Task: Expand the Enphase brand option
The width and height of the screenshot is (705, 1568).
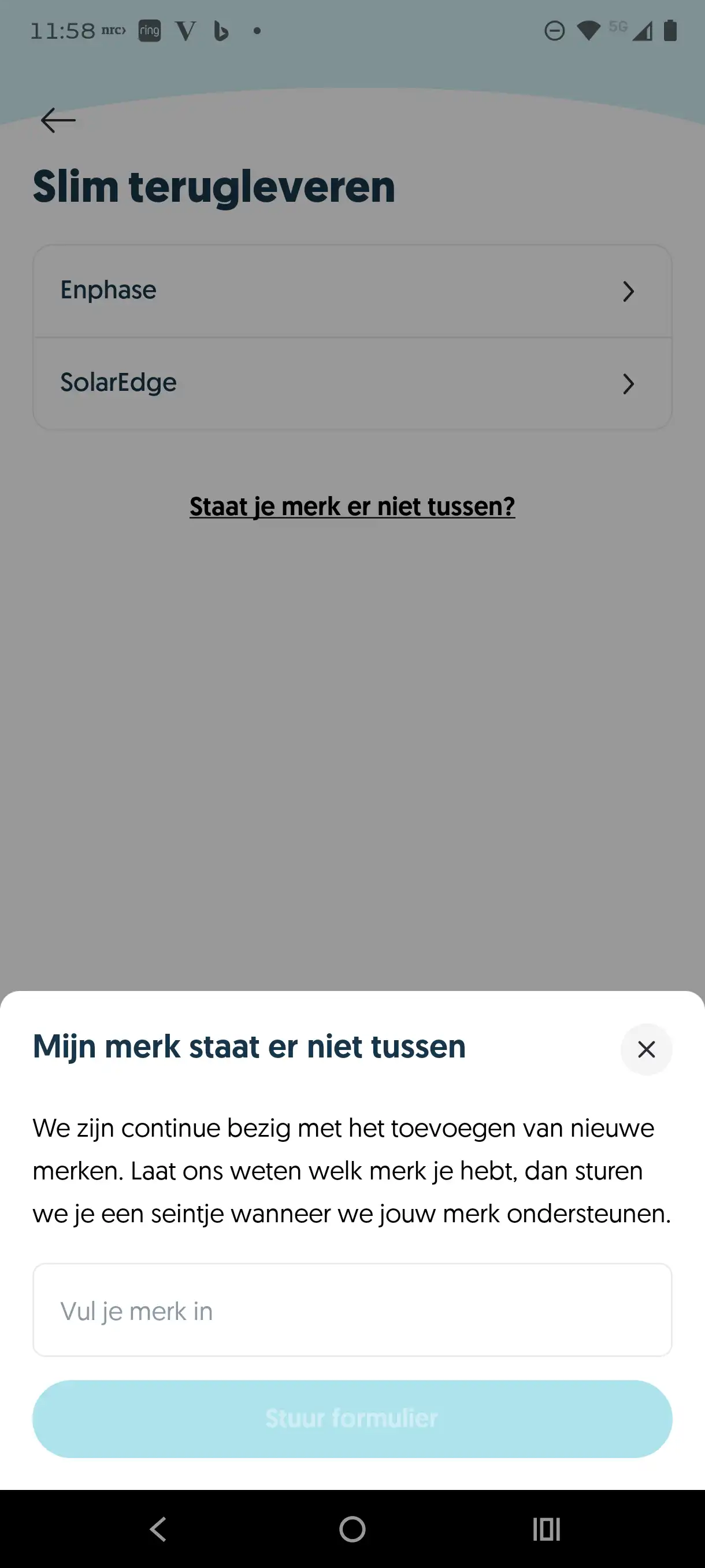Action: coord(352,291)
